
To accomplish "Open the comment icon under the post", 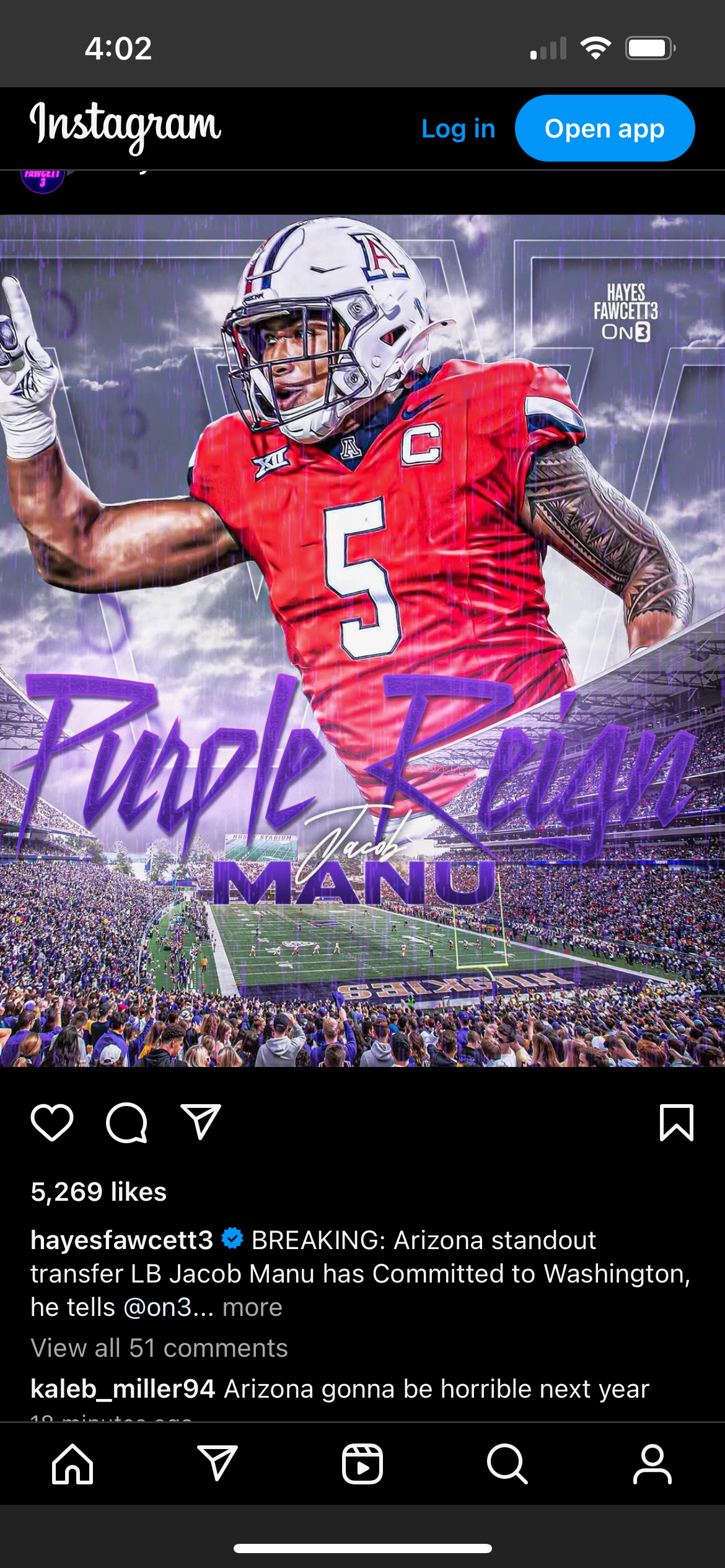I will 126,1122.
